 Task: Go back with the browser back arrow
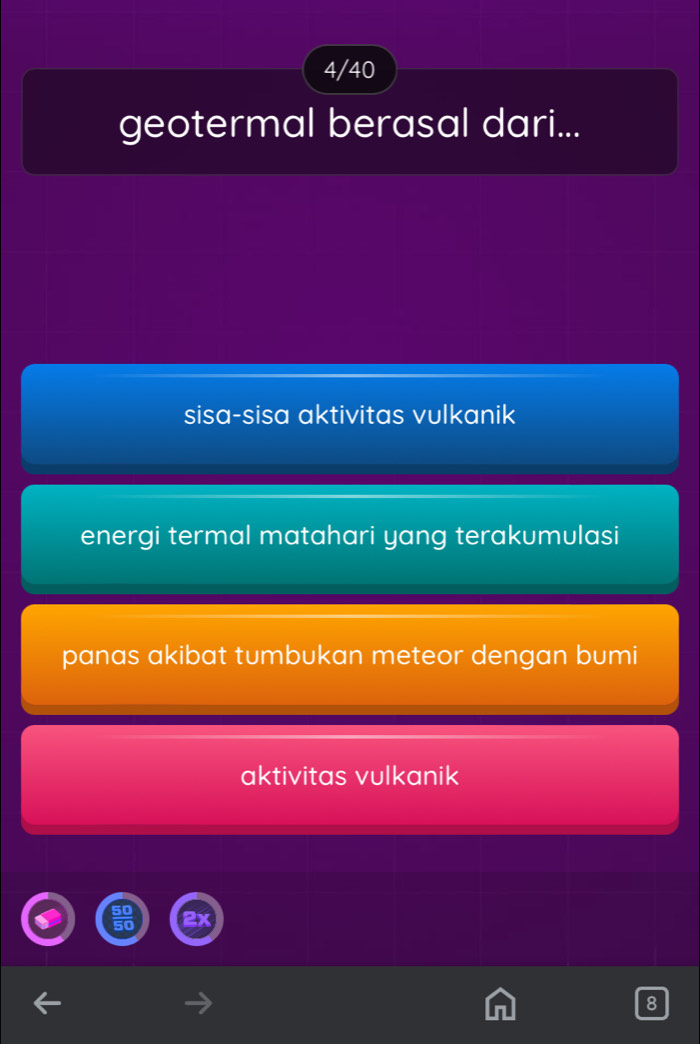[48, 1003]
